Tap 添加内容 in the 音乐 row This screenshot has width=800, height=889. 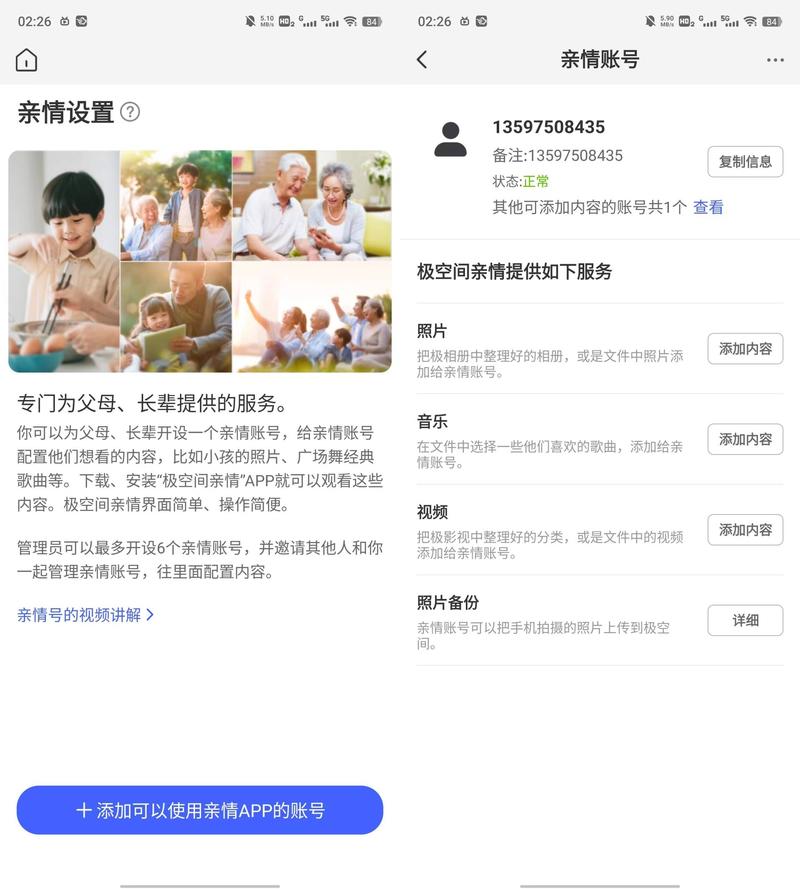[x=745, y=439]
